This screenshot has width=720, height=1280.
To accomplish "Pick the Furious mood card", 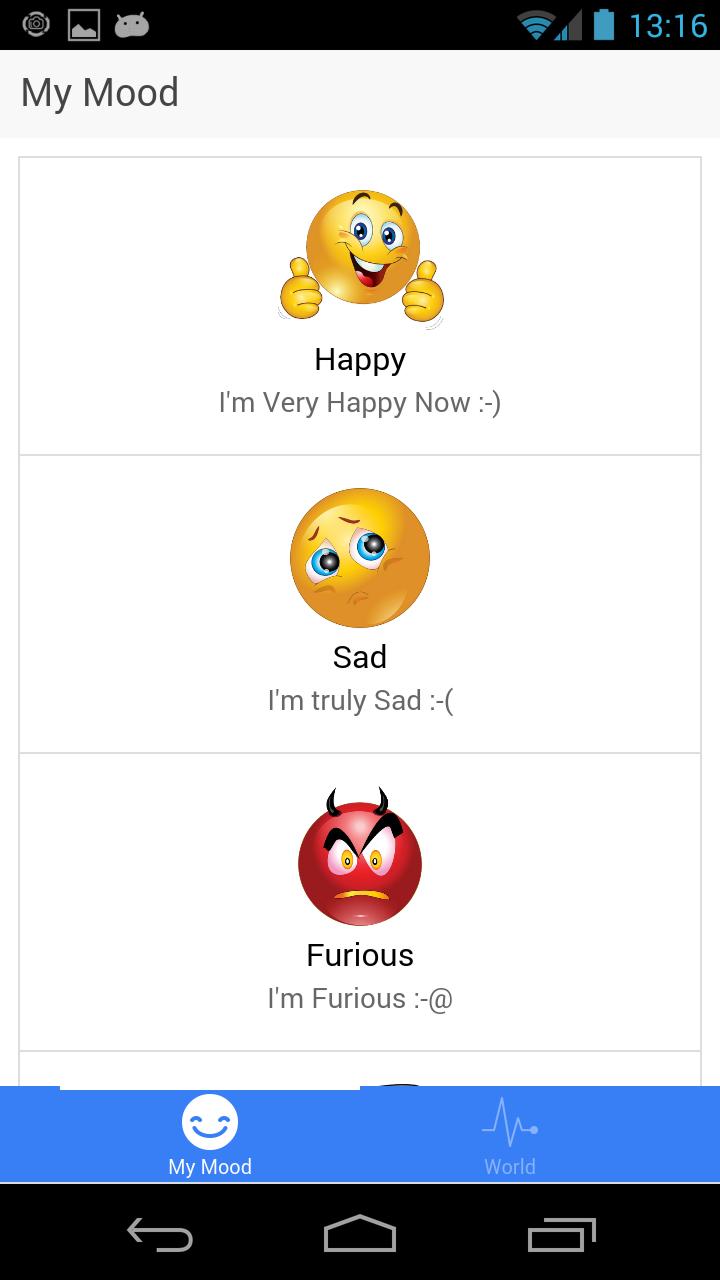I will click(360, 902).
